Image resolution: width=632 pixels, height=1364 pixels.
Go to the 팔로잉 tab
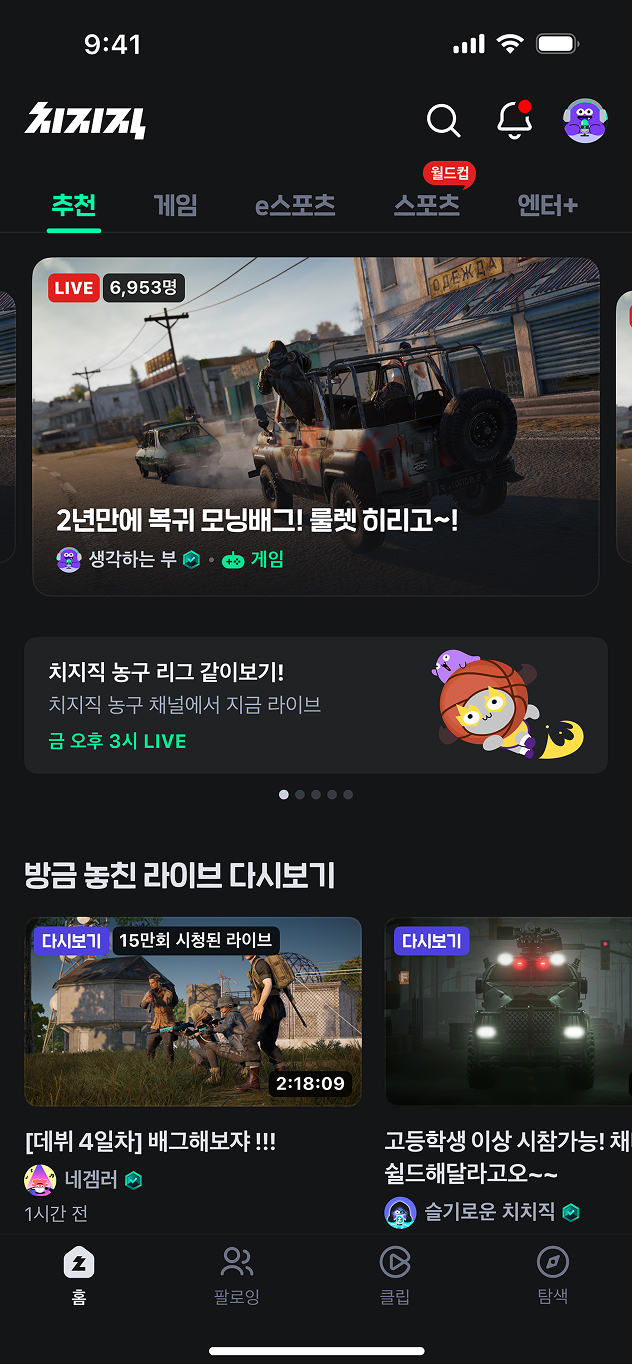(237, 1275)
